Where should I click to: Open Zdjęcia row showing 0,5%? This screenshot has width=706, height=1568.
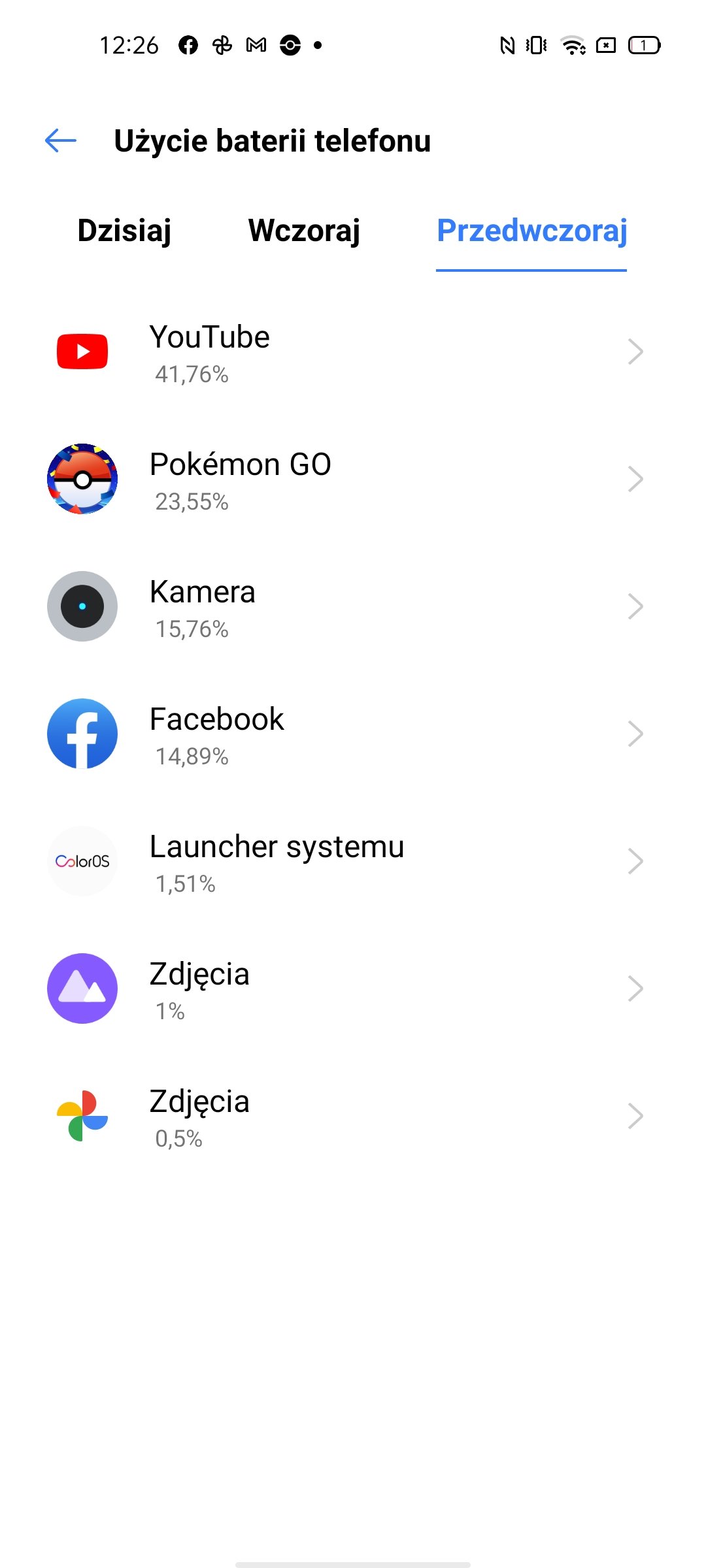point(353,1116)
